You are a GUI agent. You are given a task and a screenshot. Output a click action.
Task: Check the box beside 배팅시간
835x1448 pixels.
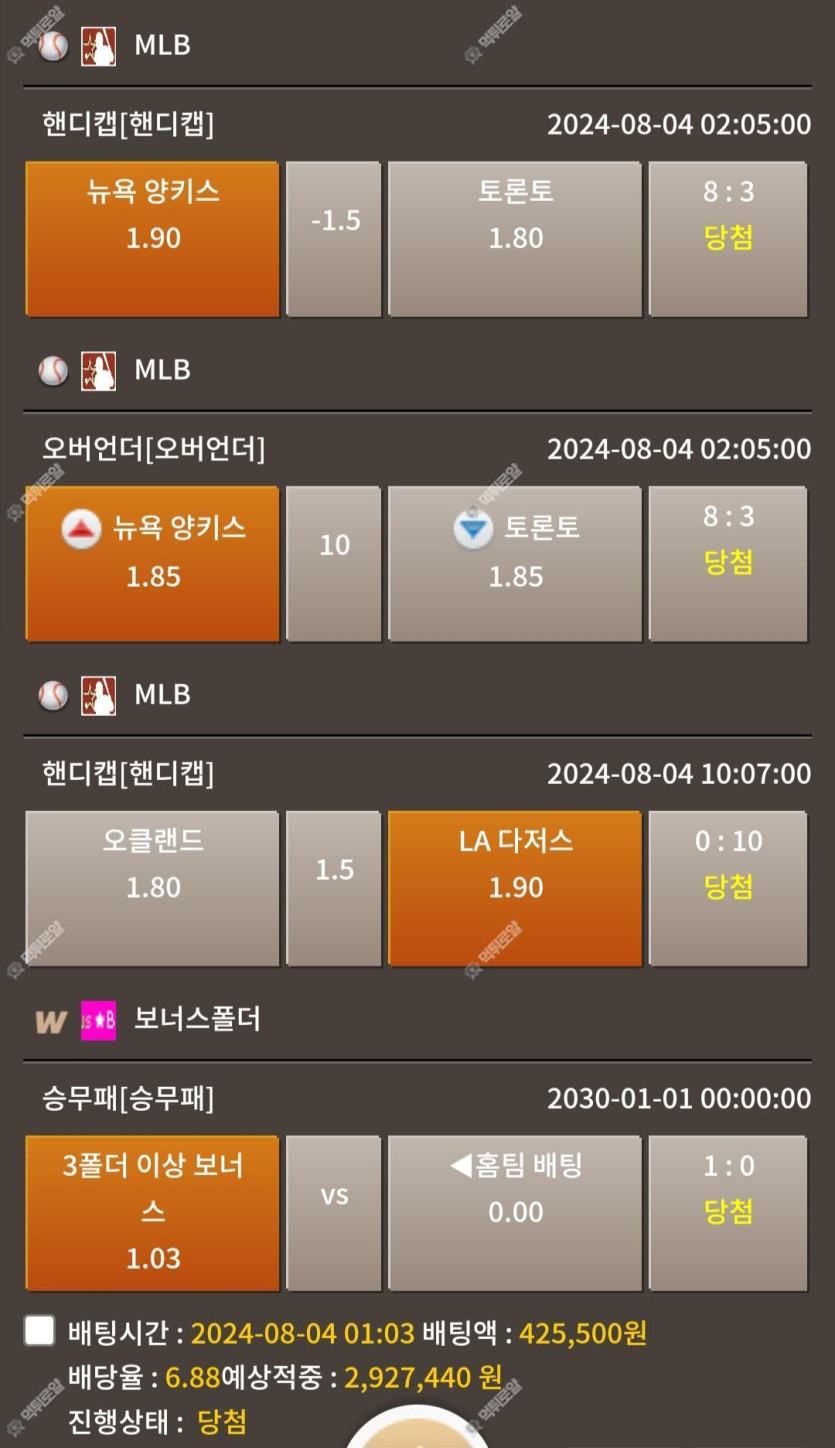coord(39,1331)
